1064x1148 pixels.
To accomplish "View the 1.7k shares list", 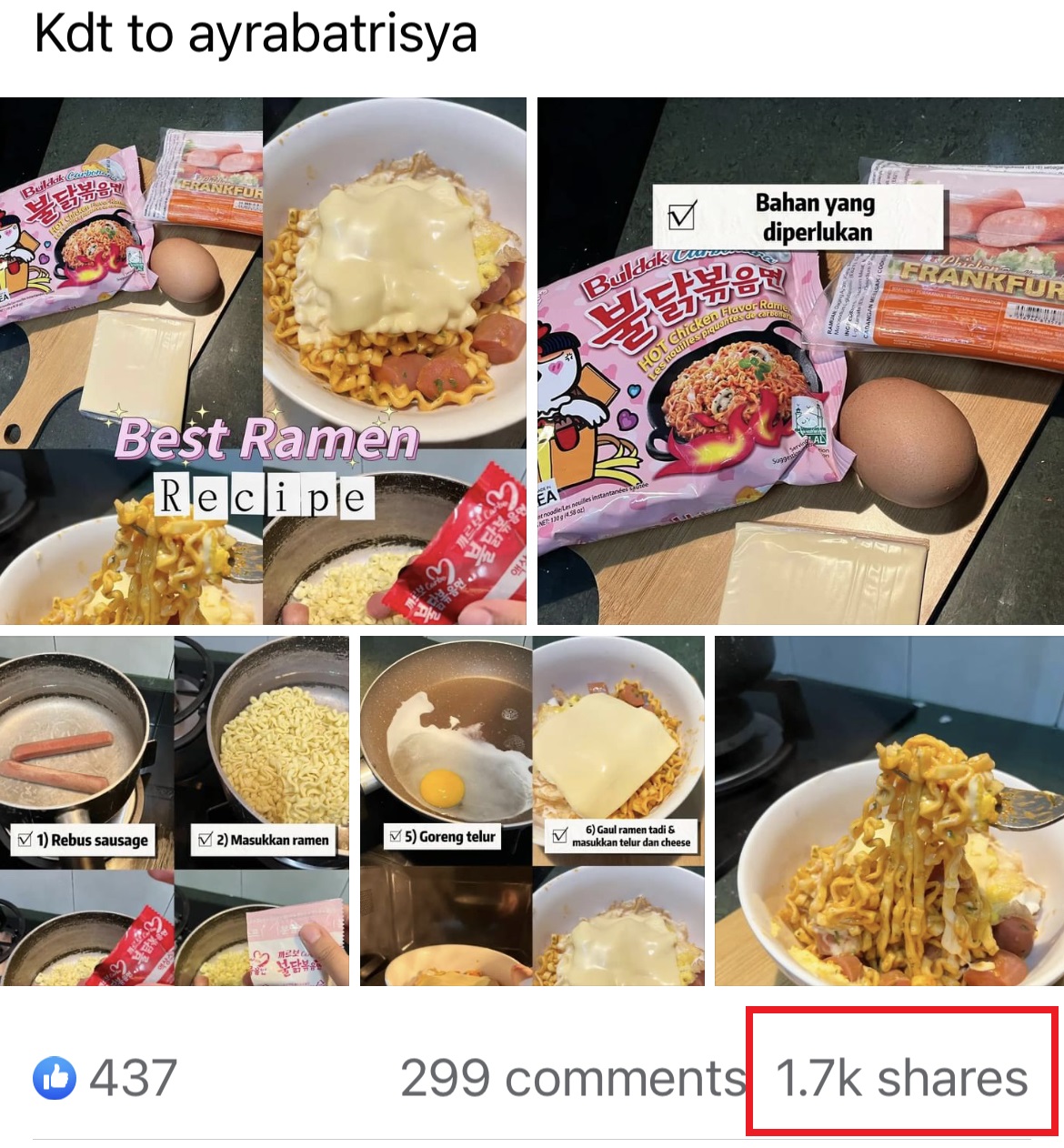I will [901, 1078].
